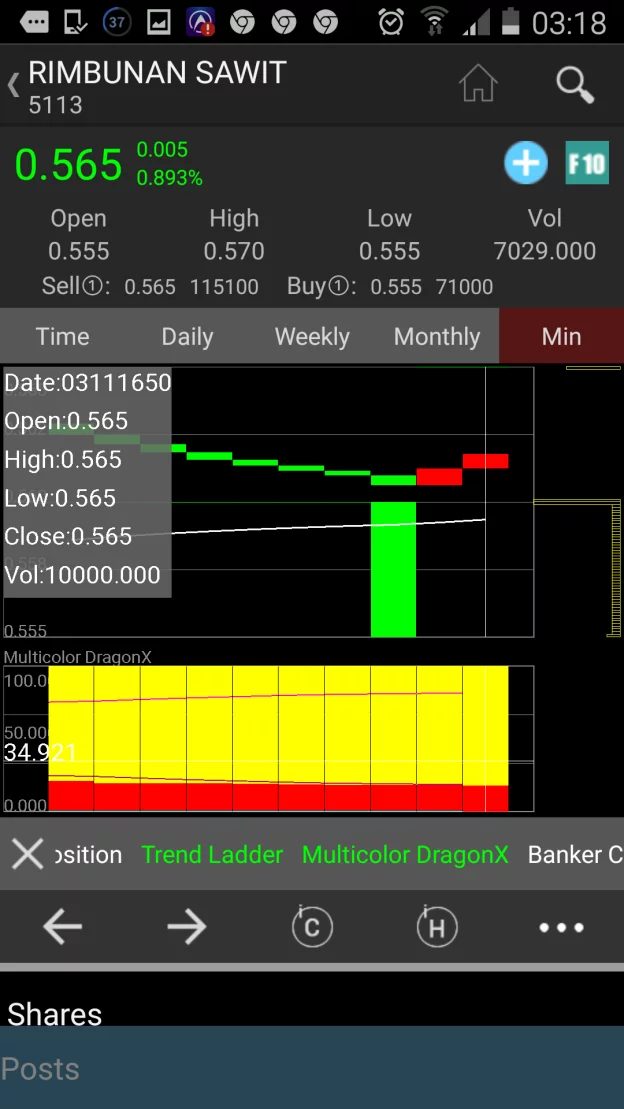624x1109 pixels.
Task: Switch to the Monthly chart tab
Action: coord(437,337)
